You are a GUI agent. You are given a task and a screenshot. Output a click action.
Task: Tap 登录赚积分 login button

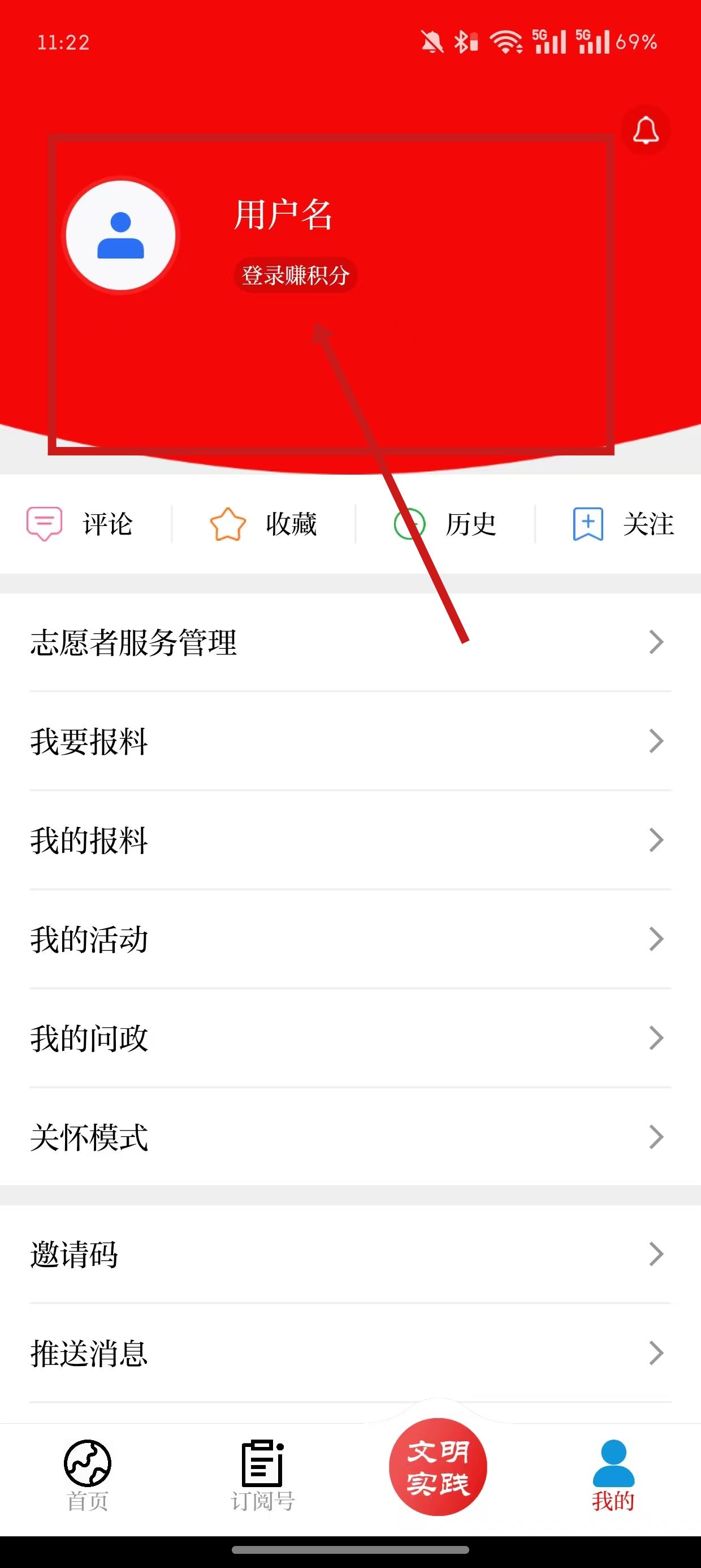pos(295,275)
